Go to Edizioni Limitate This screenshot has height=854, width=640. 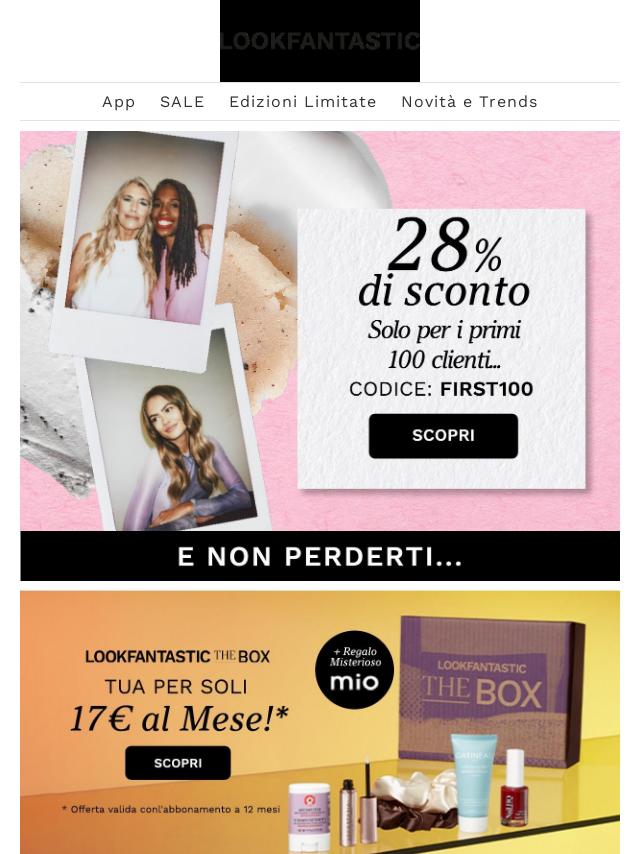tap(302, 102)
